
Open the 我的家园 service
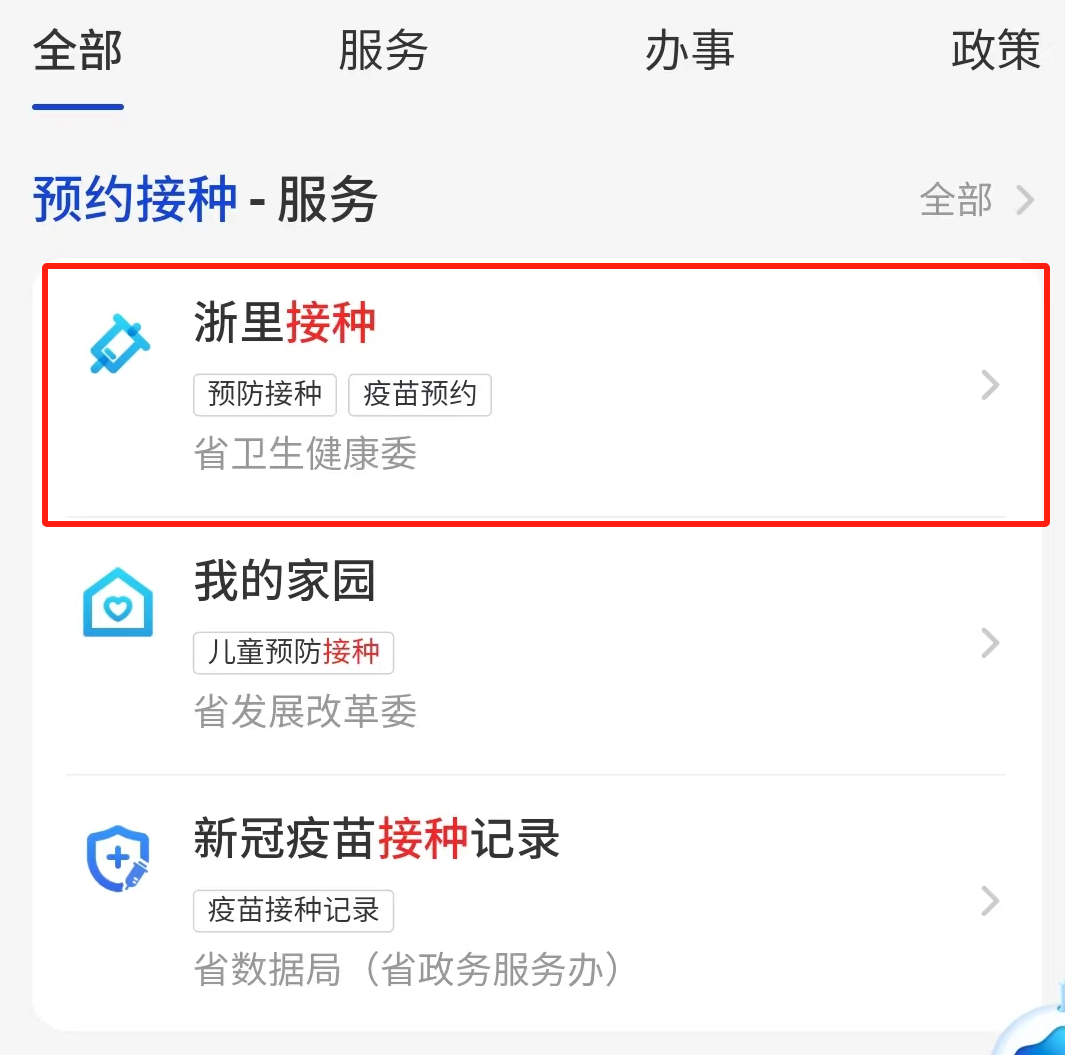[540, 645]
